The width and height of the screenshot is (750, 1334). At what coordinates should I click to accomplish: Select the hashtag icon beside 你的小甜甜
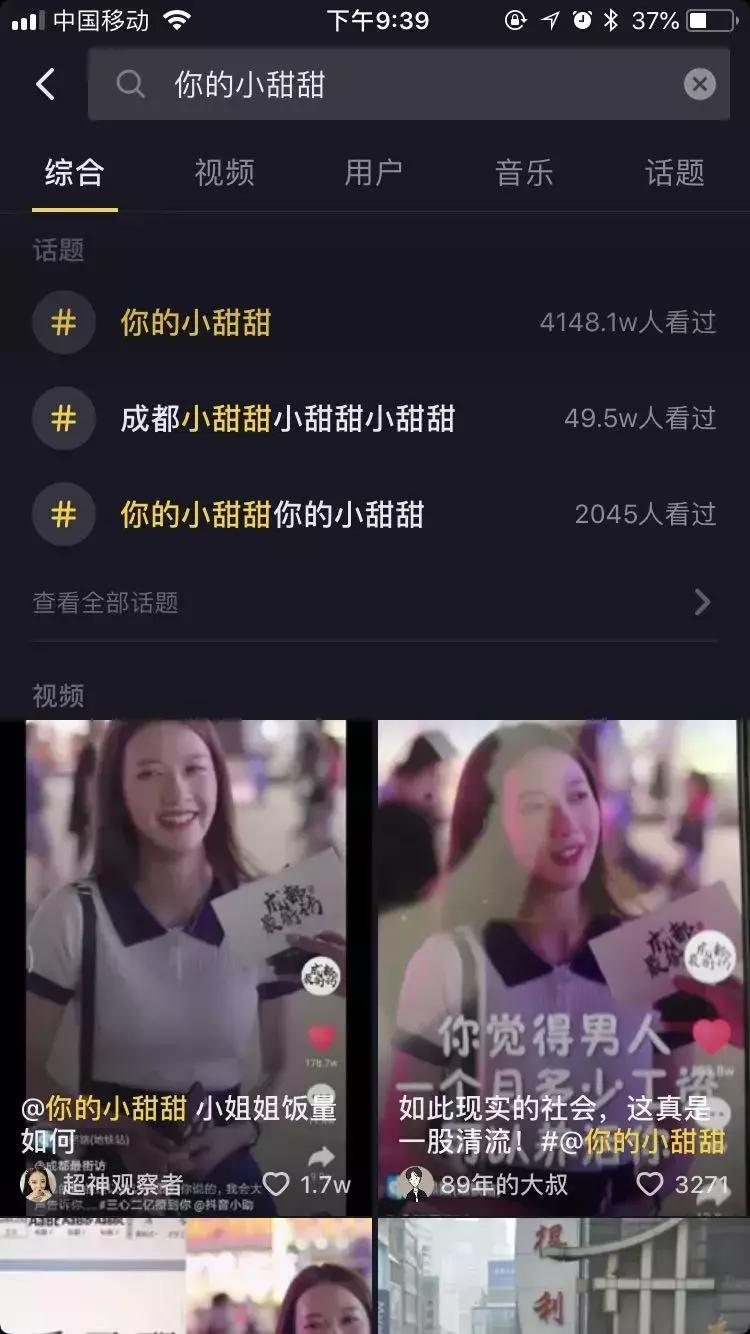coord(64,322)
